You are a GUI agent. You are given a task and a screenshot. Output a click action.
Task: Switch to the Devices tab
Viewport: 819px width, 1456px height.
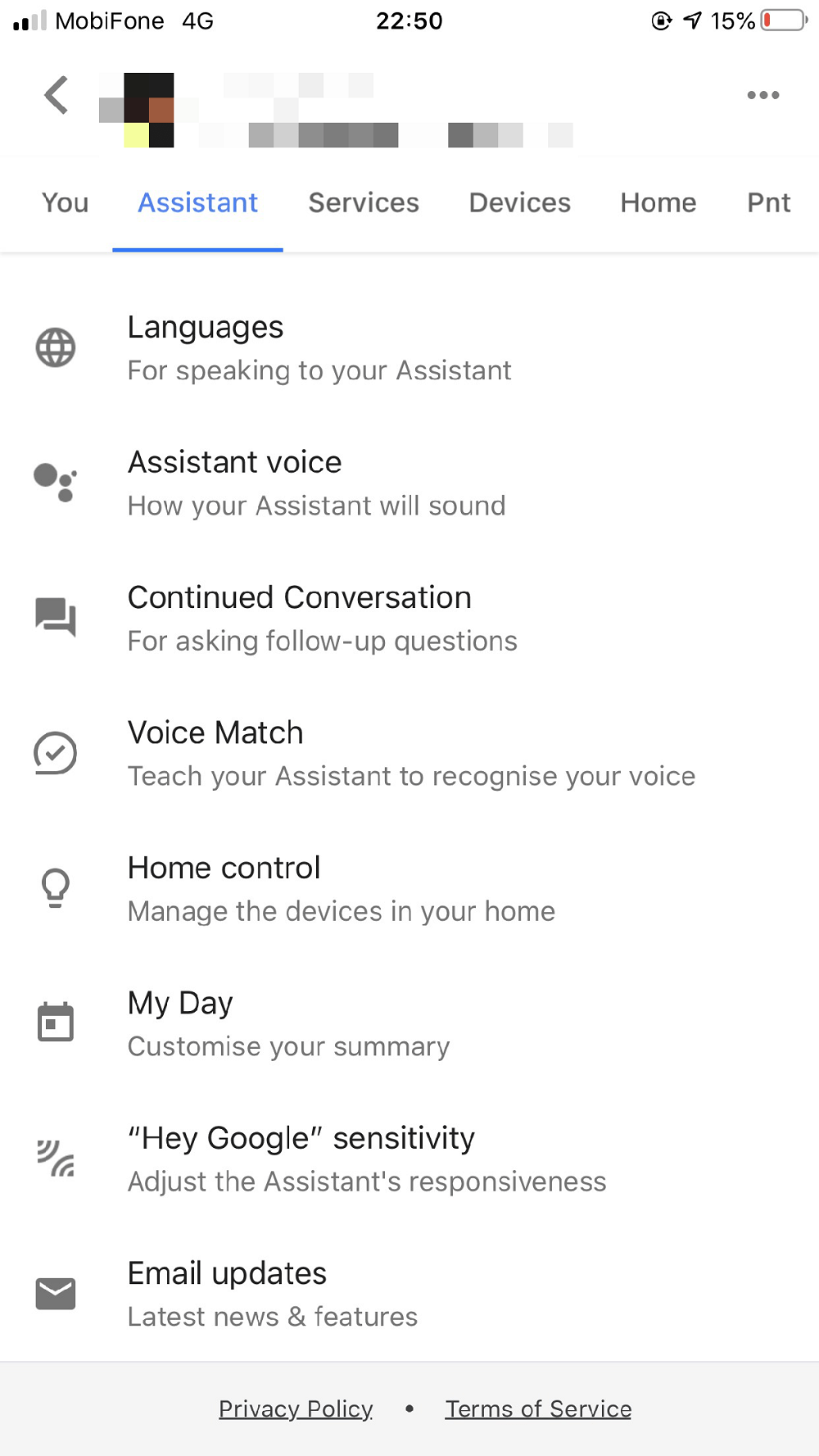519,202
